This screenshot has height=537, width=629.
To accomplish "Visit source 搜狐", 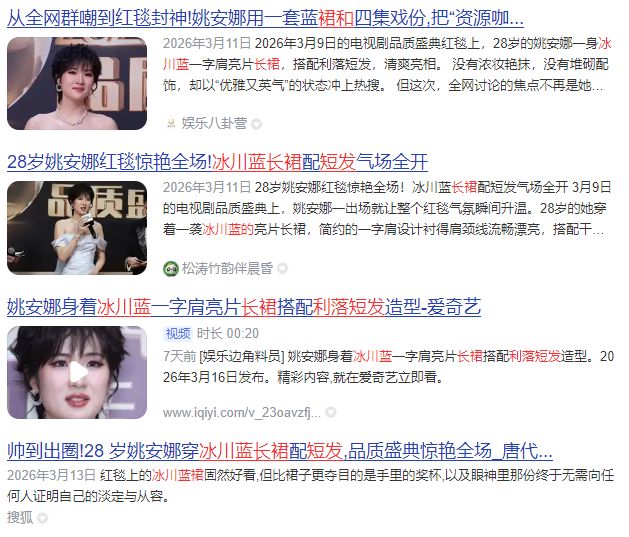I will click(x=19, y=517).
